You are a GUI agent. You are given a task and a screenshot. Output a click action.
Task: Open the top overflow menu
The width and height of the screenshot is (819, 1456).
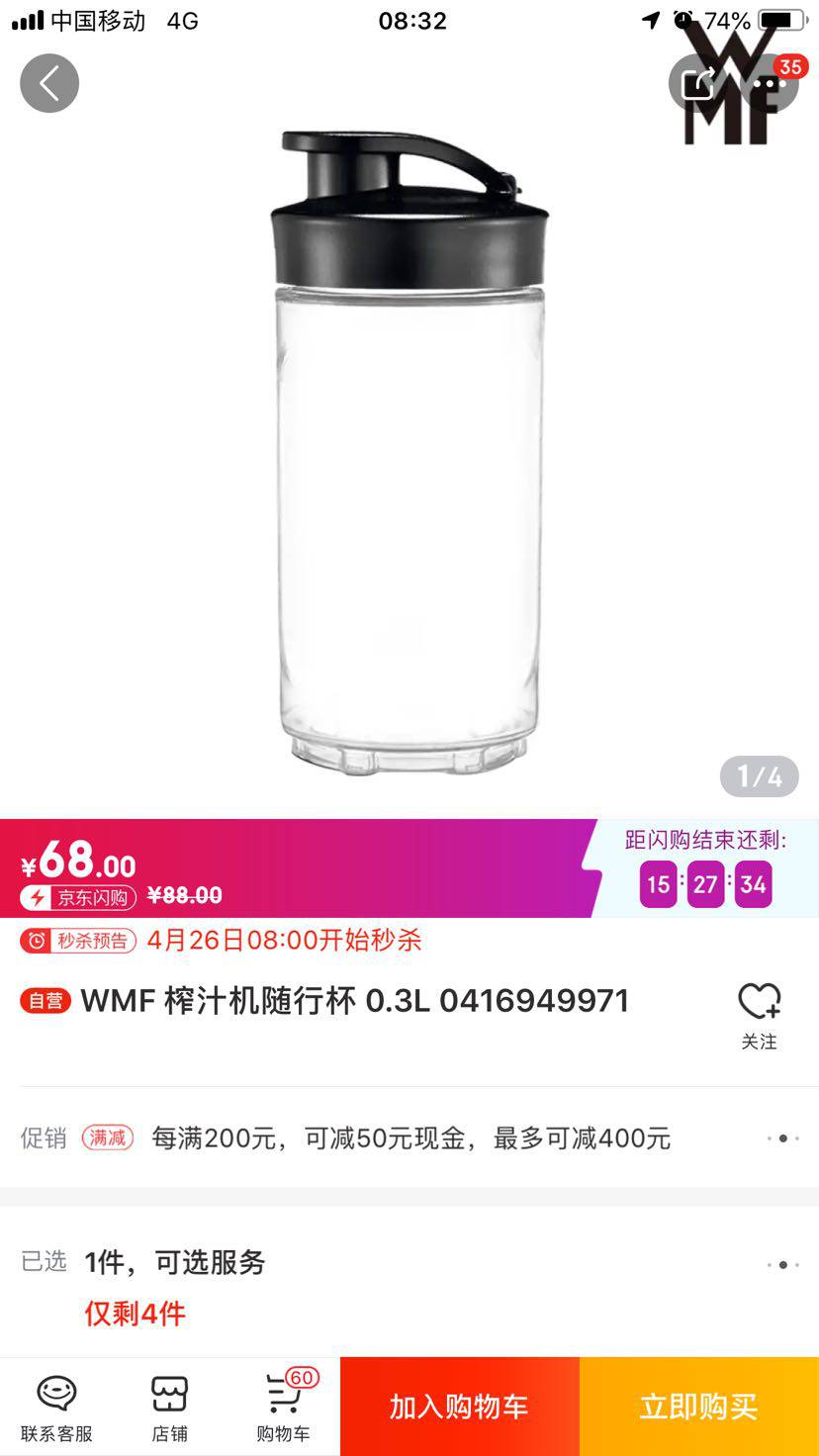pyautogui.click(x=769, y=83)
